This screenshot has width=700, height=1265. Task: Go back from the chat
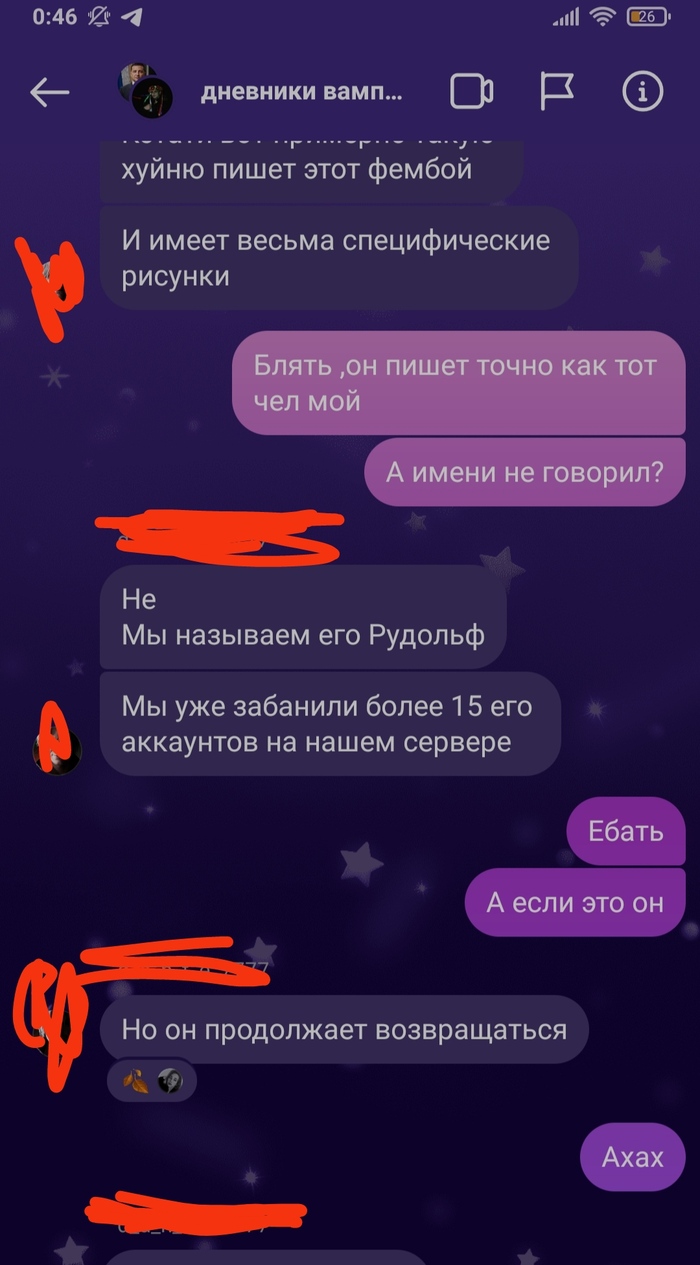(49, 92)
